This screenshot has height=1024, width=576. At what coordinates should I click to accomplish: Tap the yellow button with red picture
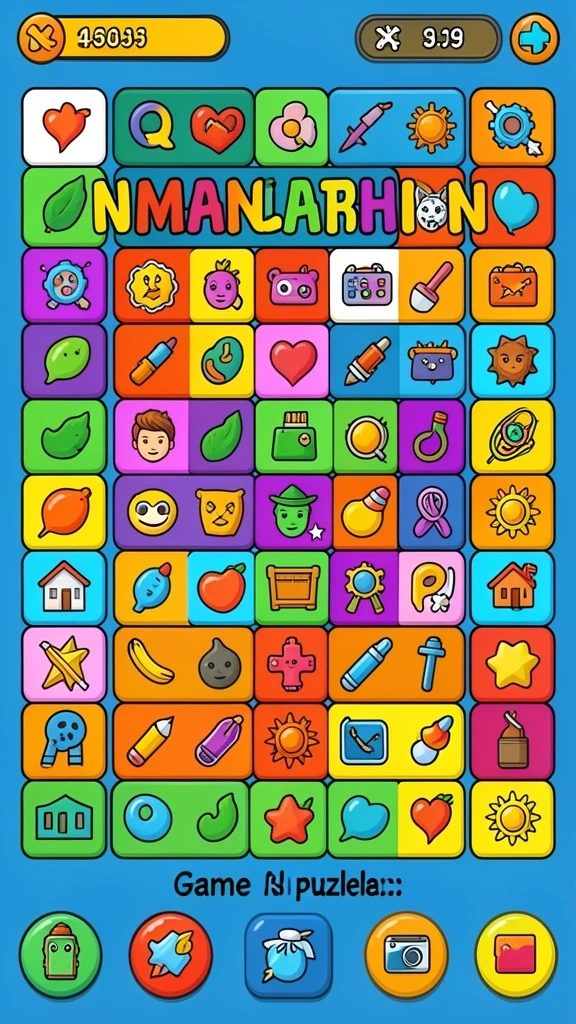(516, 955)
